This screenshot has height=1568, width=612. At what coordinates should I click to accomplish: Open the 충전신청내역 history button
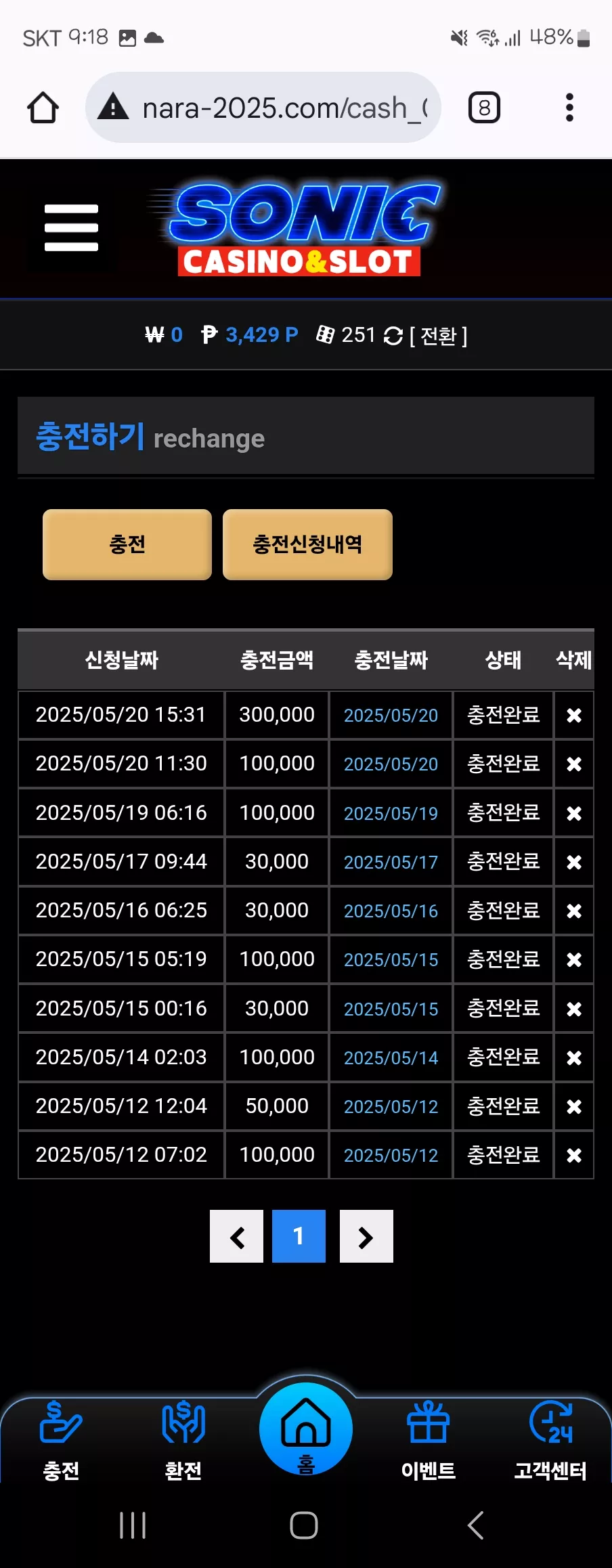click(x=307, y=544)
